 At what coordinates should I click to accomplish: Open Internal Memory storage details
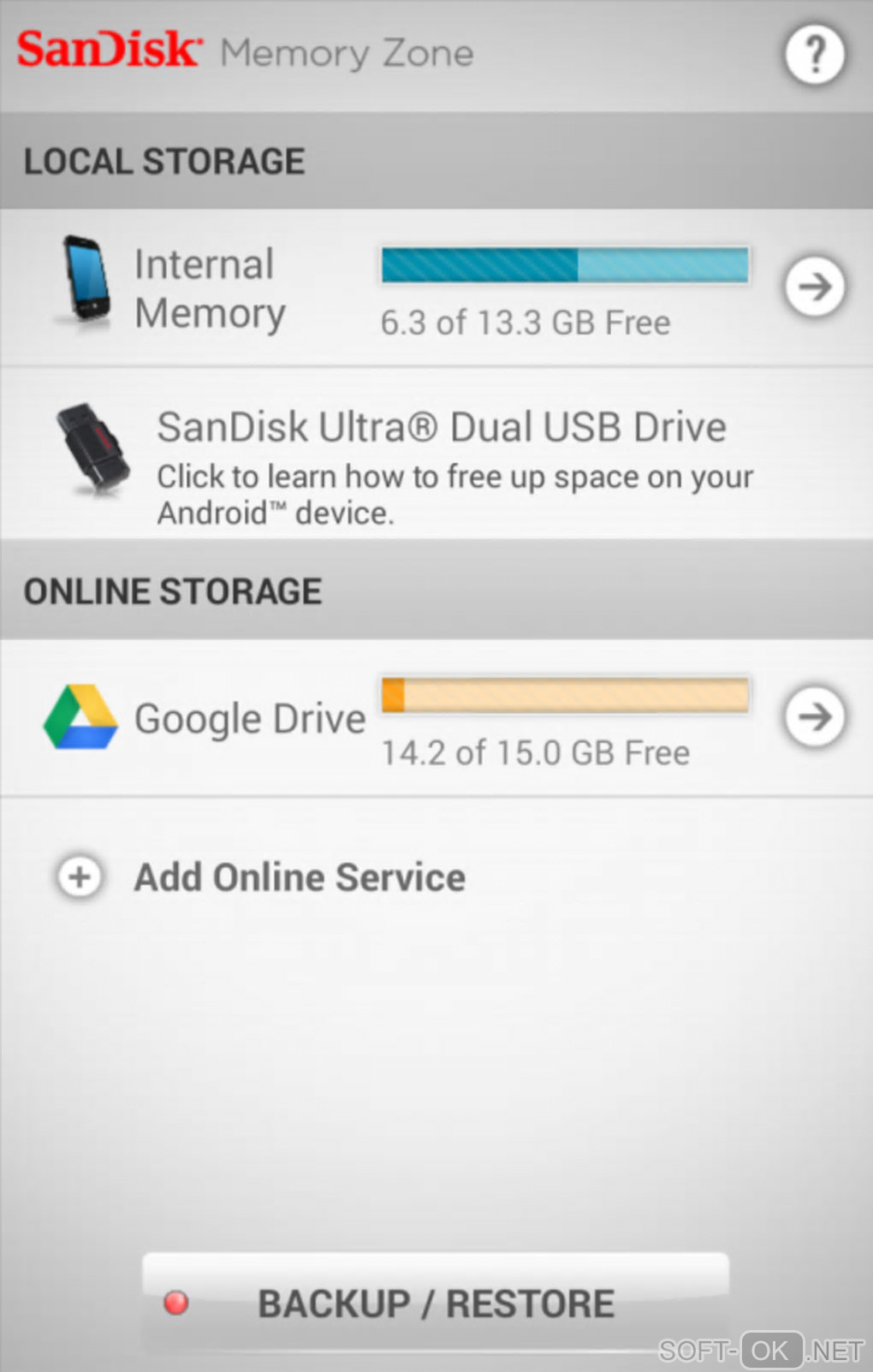coord(814,287)
